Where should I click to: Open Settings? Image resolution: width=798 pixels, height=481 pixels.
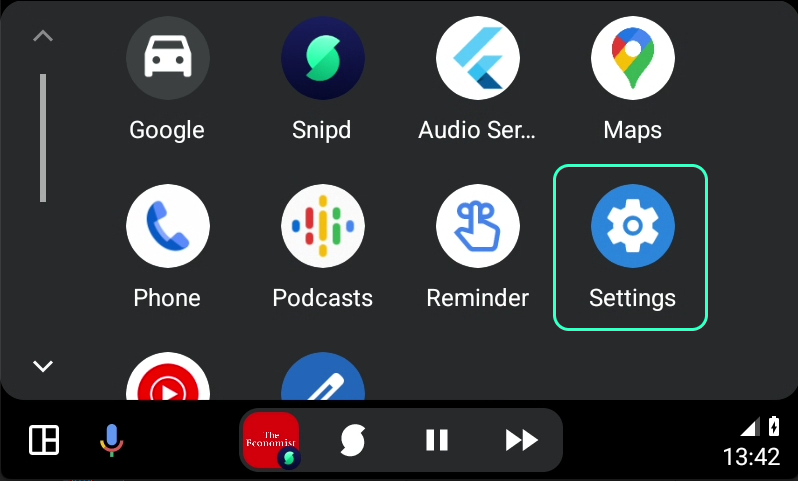(x=632, y=227)
